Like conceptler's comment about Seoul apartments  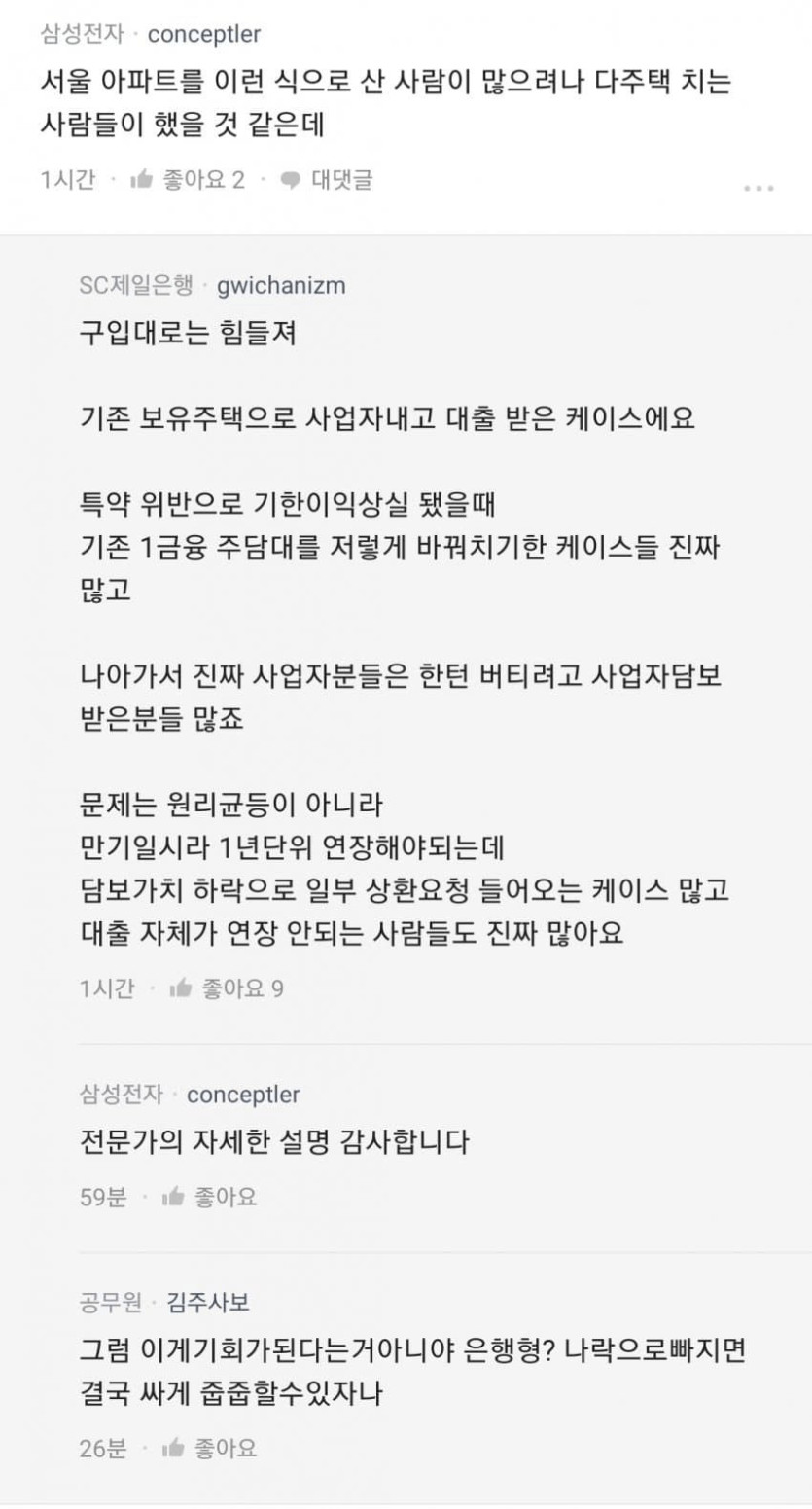pyautogui.click(x=186, y=180)
